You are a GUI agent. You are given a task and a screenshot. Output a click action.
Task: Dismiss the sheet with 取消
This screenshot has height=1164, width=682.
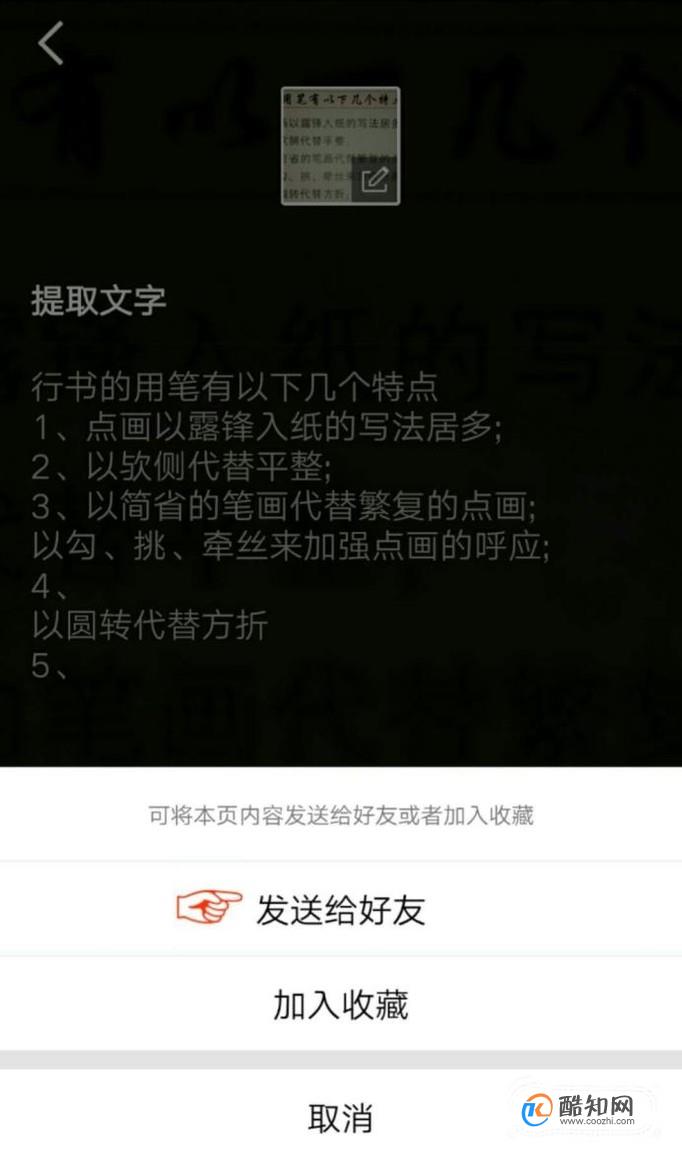(341, 1117)
